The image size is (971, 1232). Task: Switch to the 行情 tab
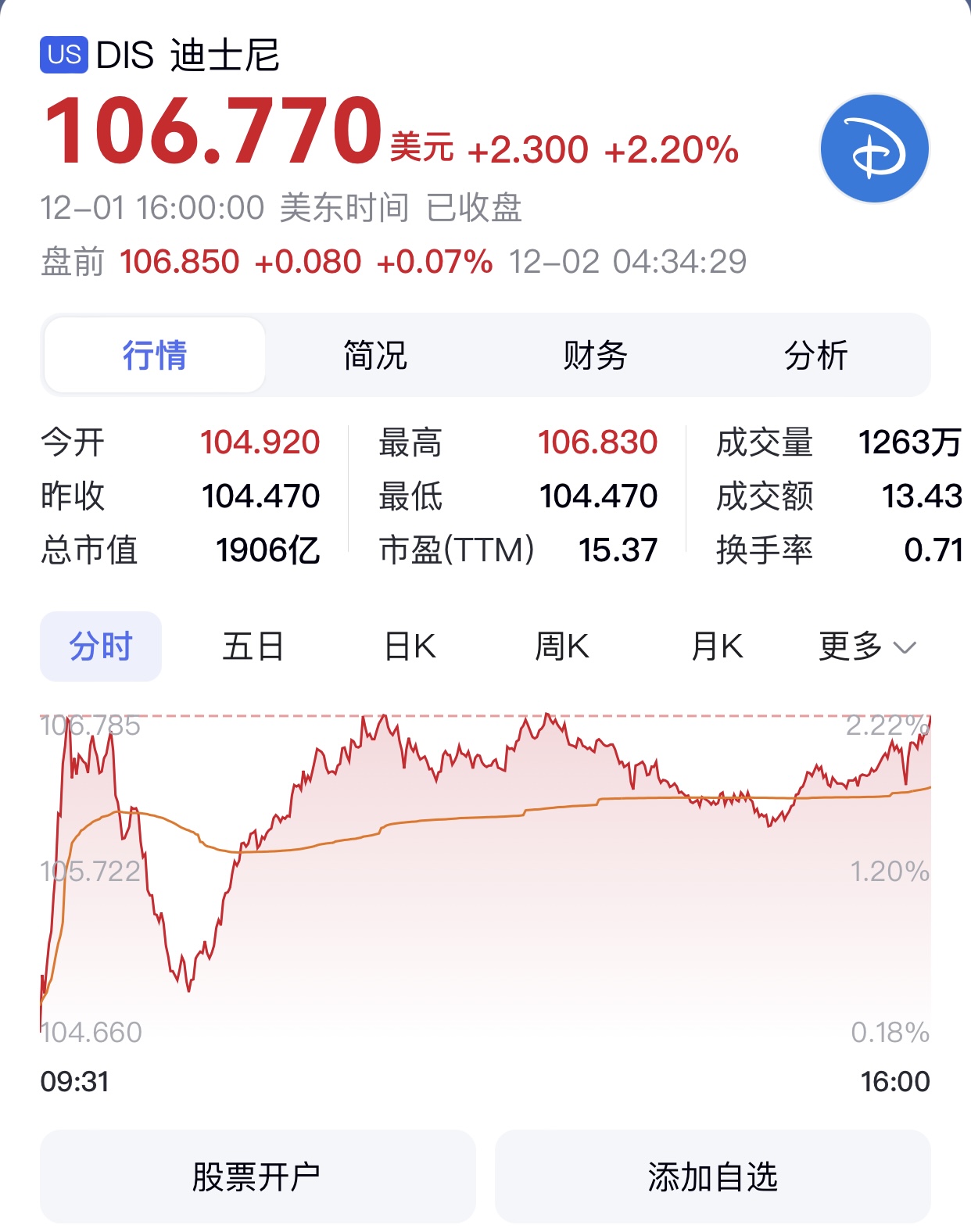[x=155, y=355]
